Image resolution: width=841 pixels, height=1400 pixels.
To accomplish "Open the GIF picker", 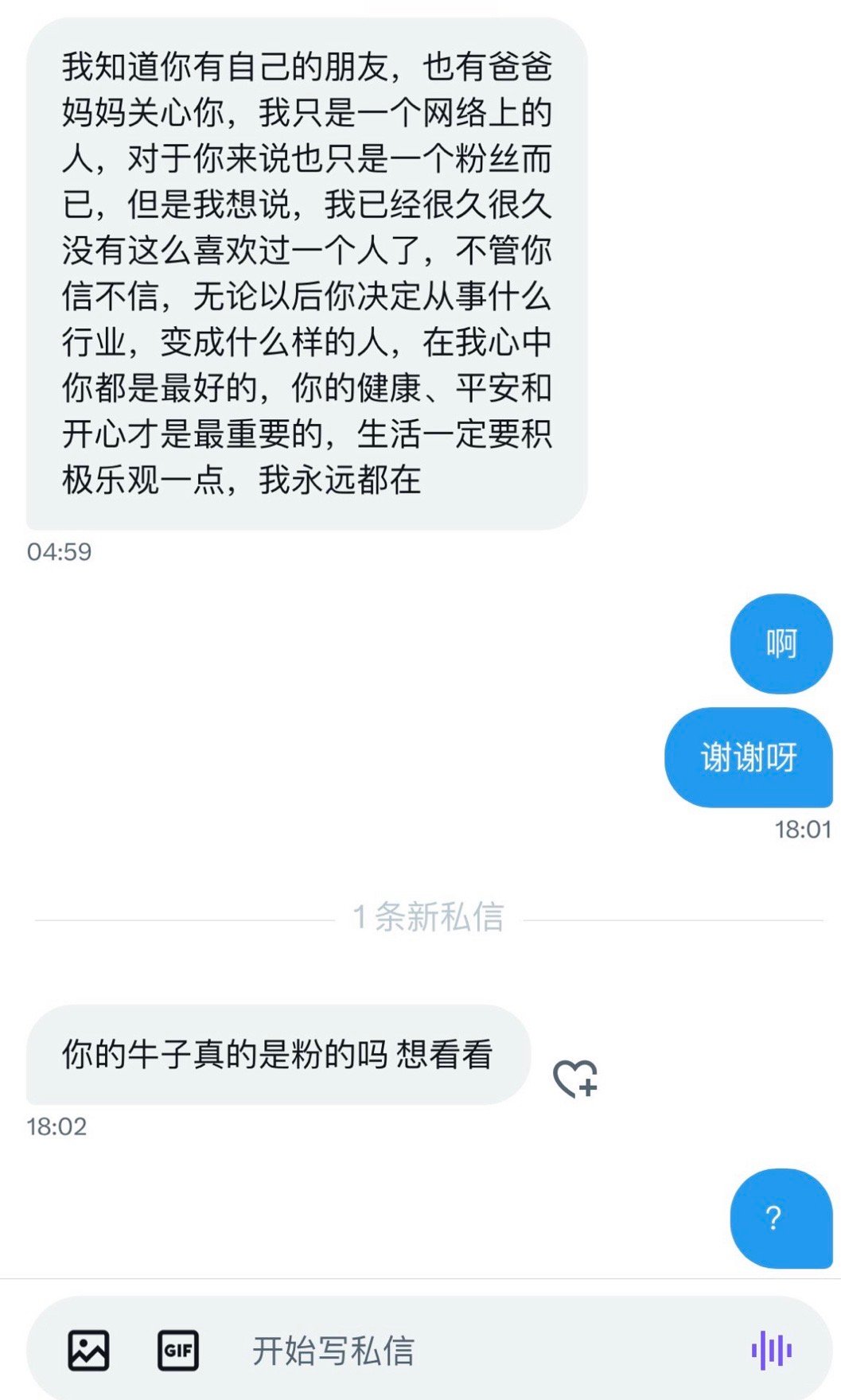I will click(178, 1350).
